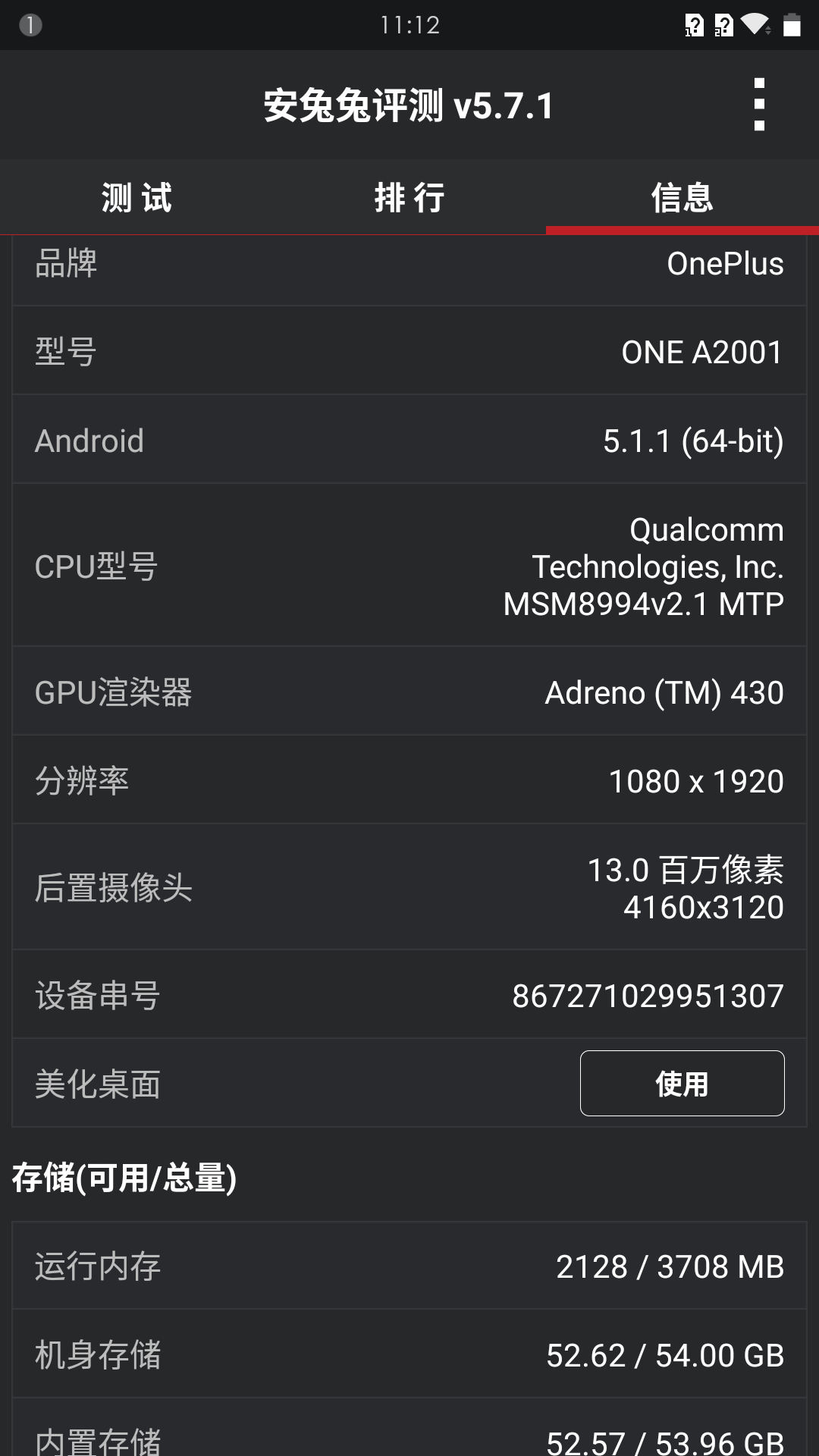
Task: Switch to the 测试 tab
Action: pyautogui.click(x=136, y=197)
